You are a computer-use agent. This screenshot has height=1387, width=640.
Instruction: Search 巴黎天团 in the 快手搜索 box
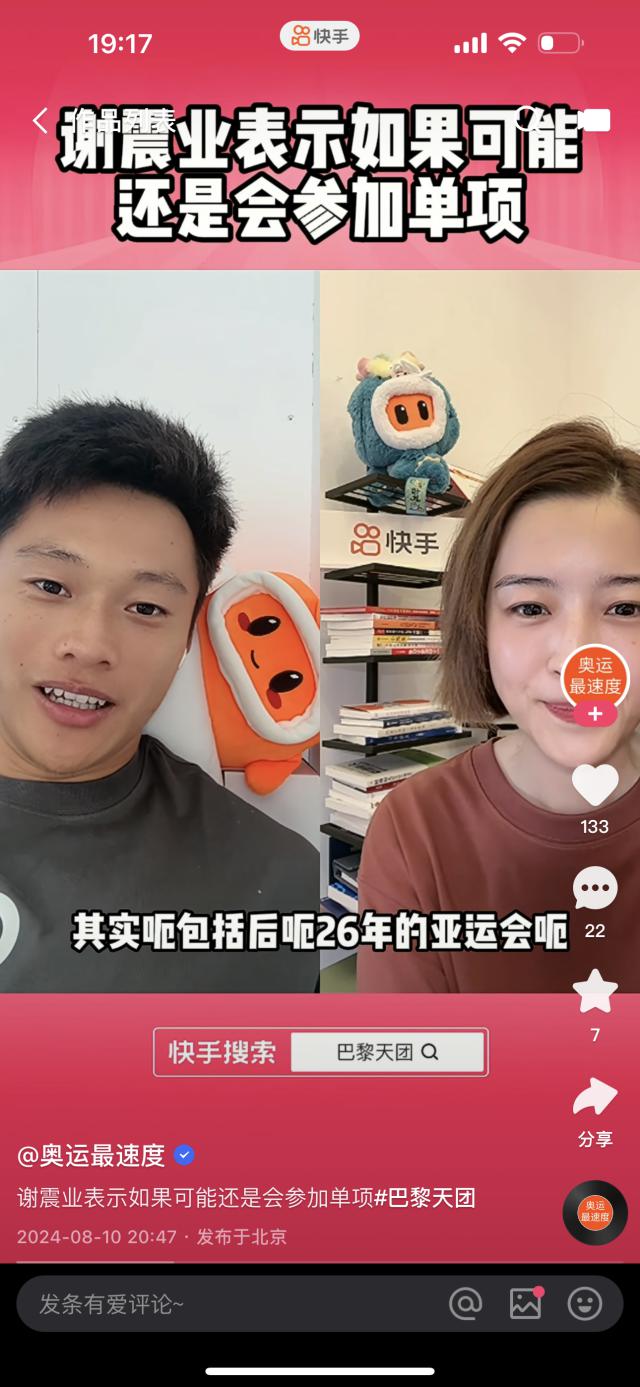tap(387, 1052)
